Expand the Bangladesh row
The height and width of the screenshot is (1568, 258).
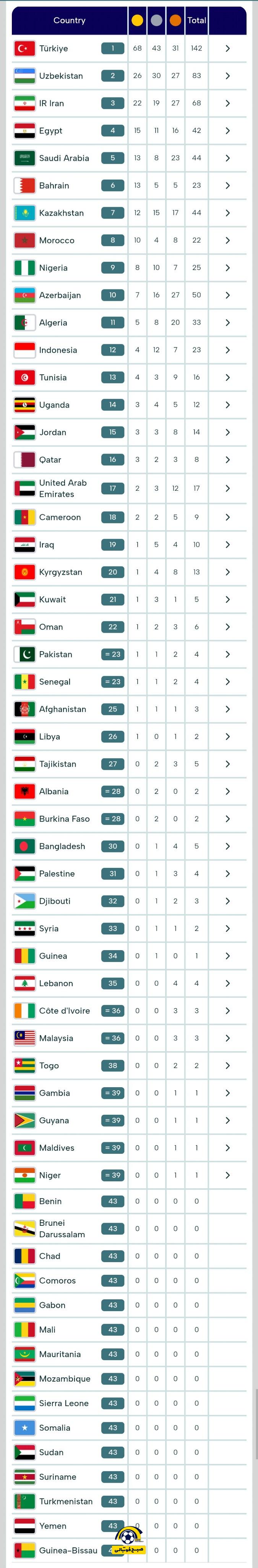(228, 846)
